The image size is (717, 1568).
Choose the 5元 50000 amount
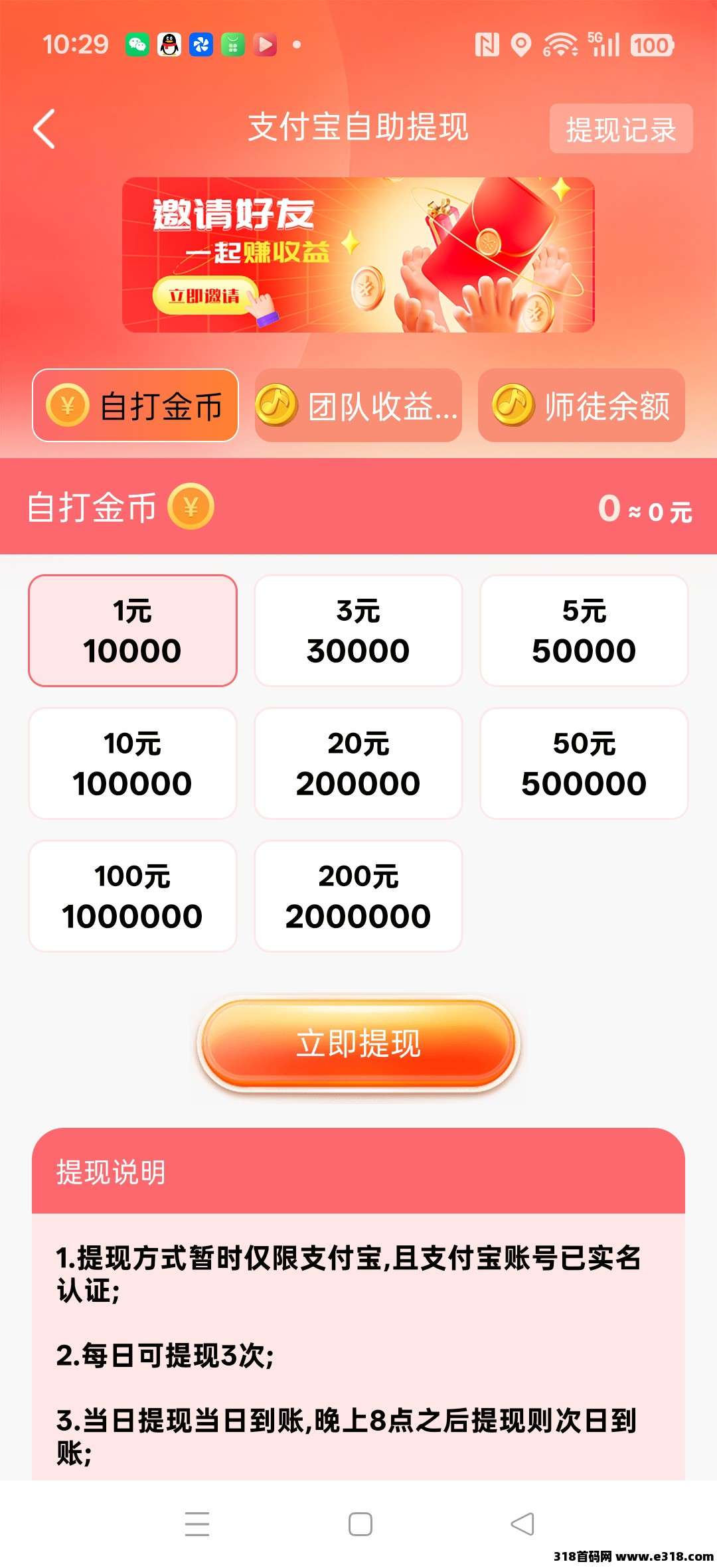[584, 631]
